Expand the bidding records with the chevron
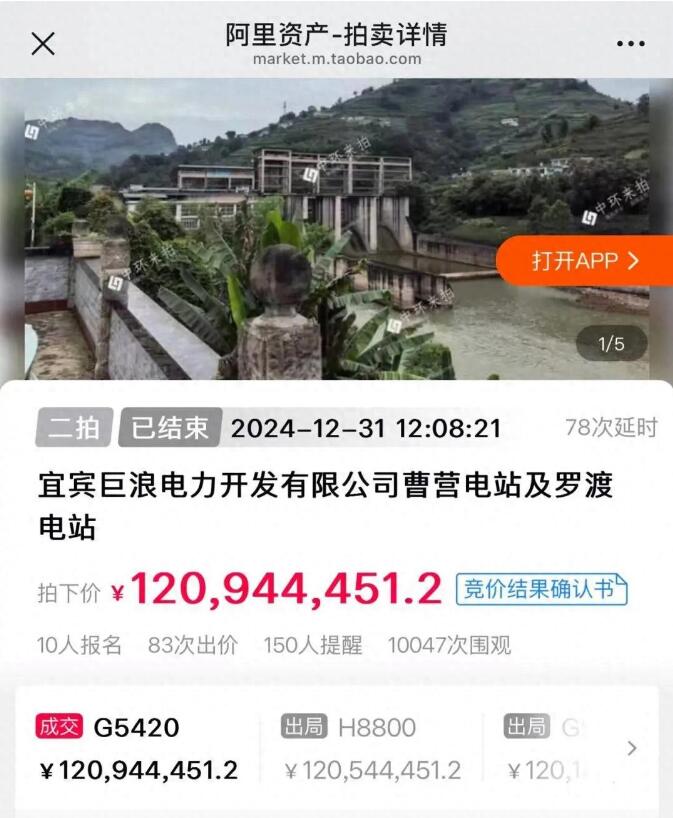Viewport: 673px width, 818px height. 631,748
